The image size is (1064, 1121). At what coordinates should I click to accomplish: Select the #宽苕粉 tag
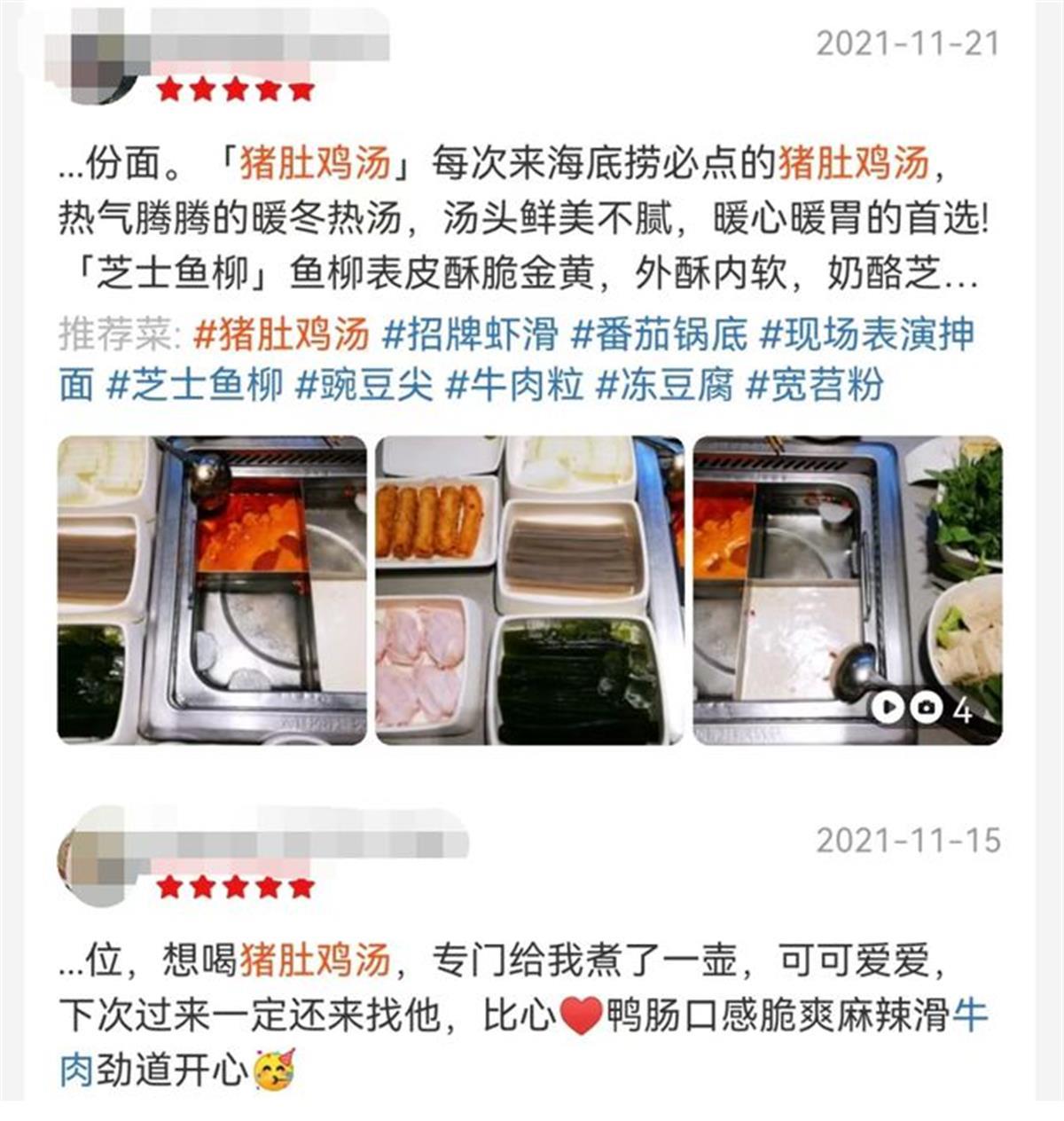pyautogui.click(x=816, y=385)
